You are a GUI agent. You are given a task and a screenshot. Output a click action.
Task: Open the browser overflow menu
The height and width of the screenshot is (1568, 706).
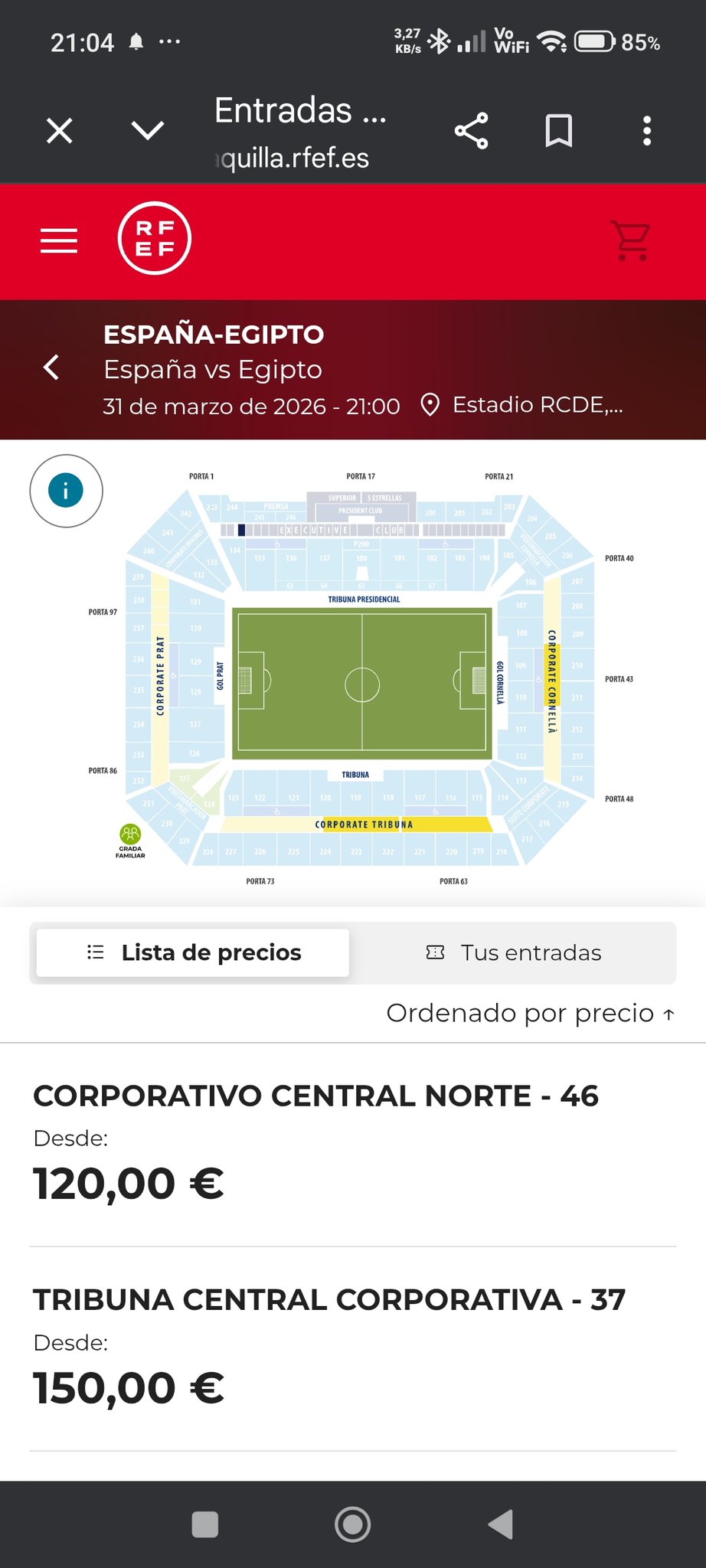click(647, 131)
